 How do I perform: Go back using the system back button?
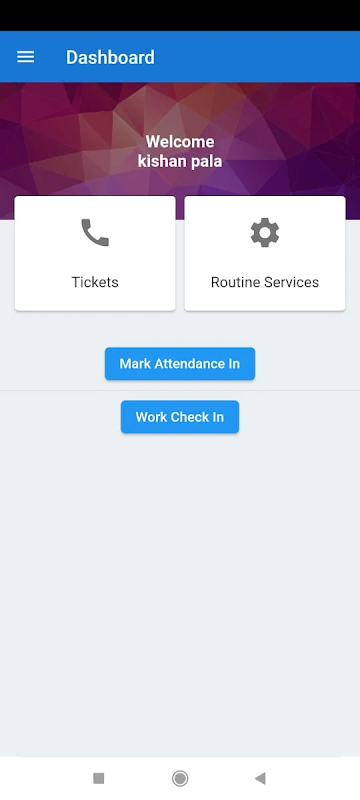coord(260,778)
